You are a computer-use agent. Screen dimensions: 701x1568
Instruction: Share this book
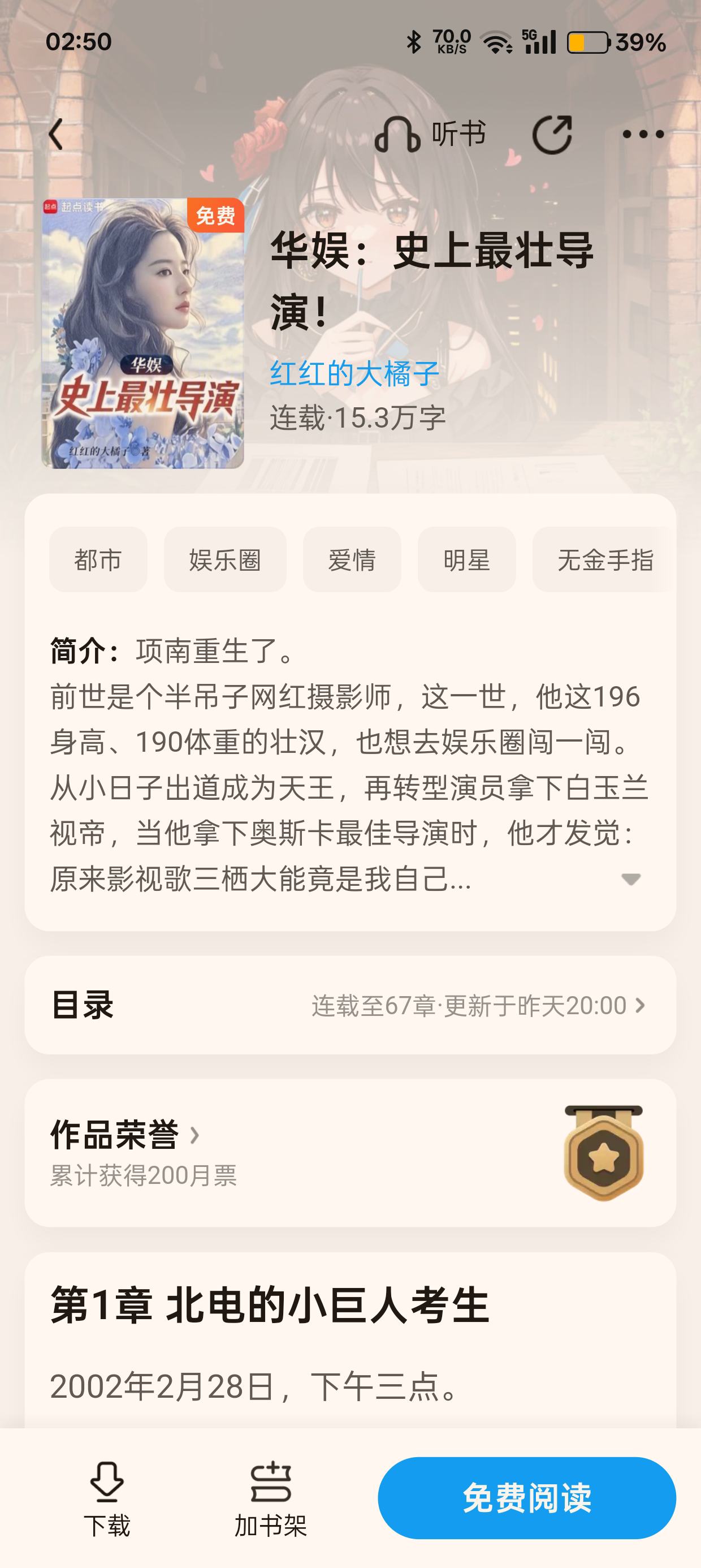[552, 134]
